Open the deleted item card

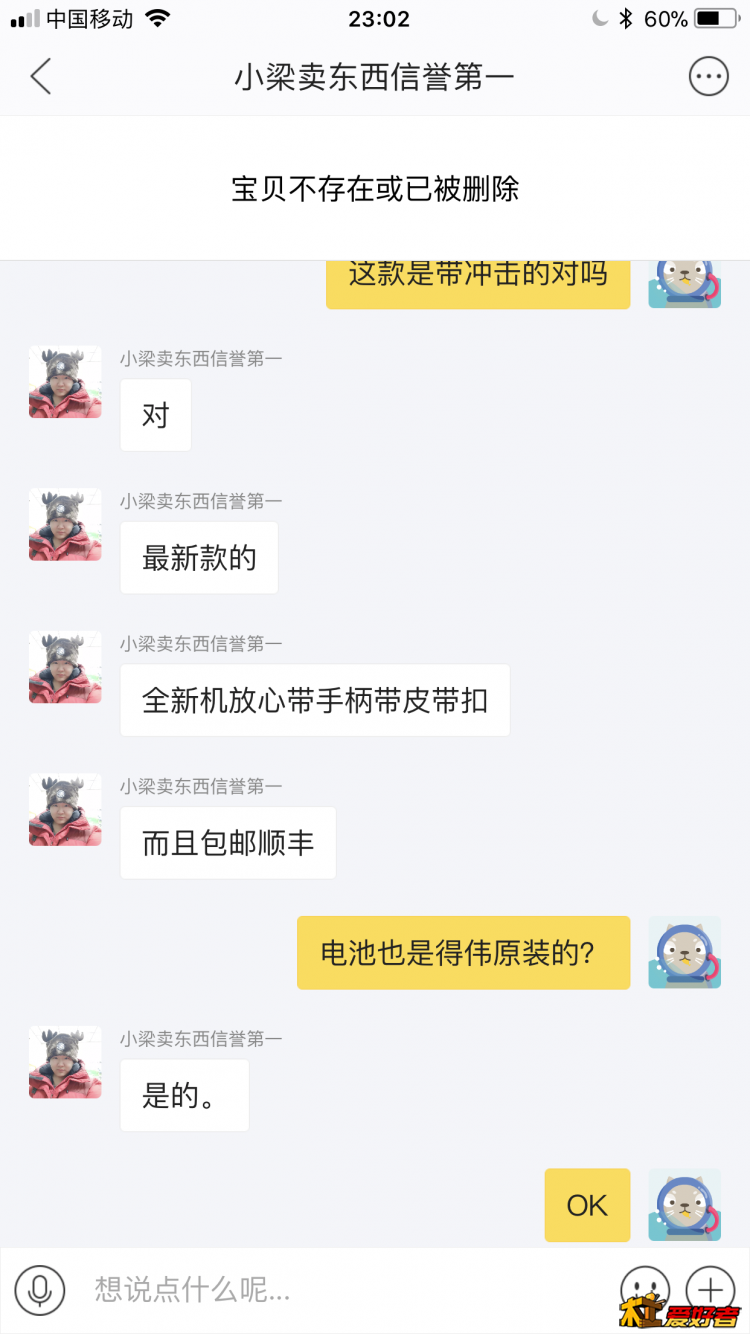click(x=375, y=188)
